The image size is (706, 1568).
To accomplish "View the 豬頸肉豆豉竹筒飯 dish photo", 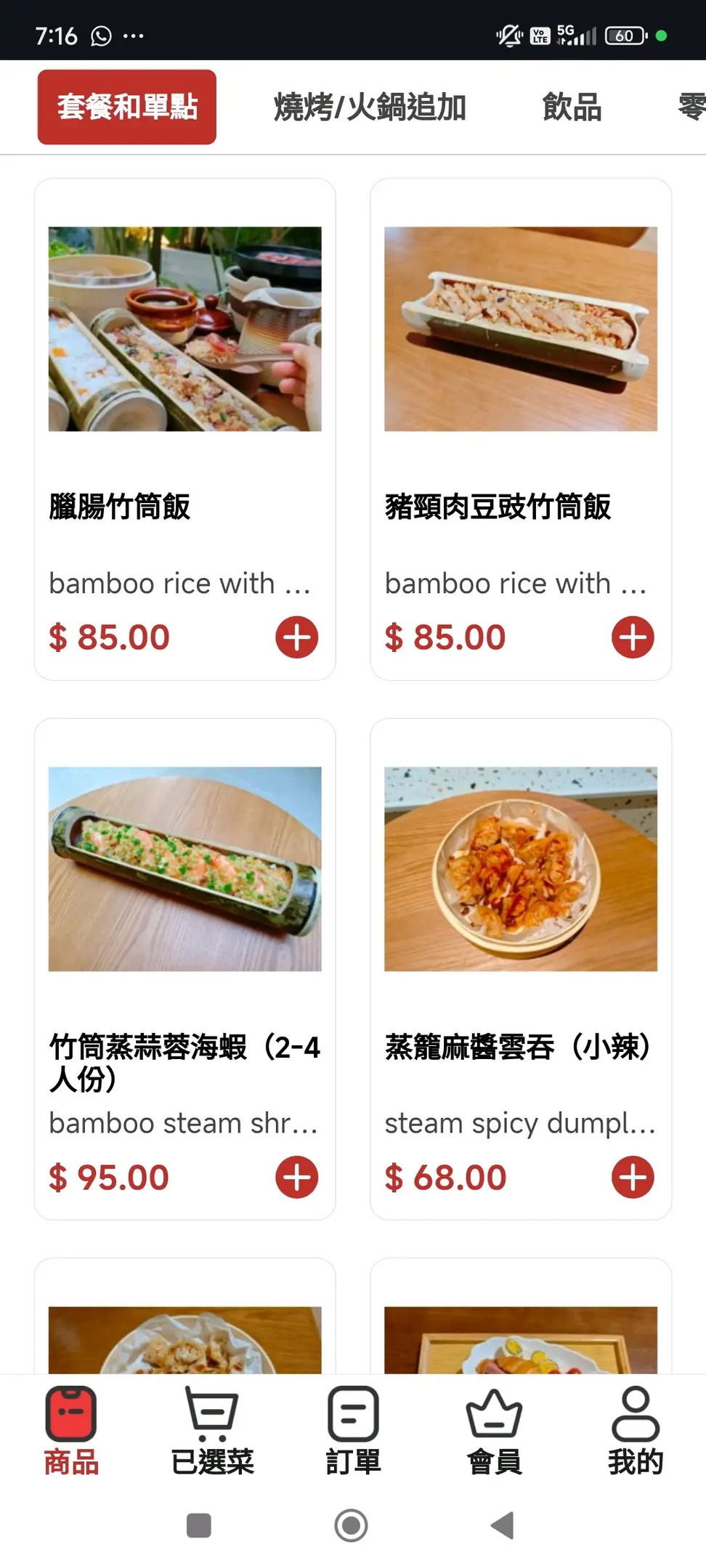I will [521, 329].
